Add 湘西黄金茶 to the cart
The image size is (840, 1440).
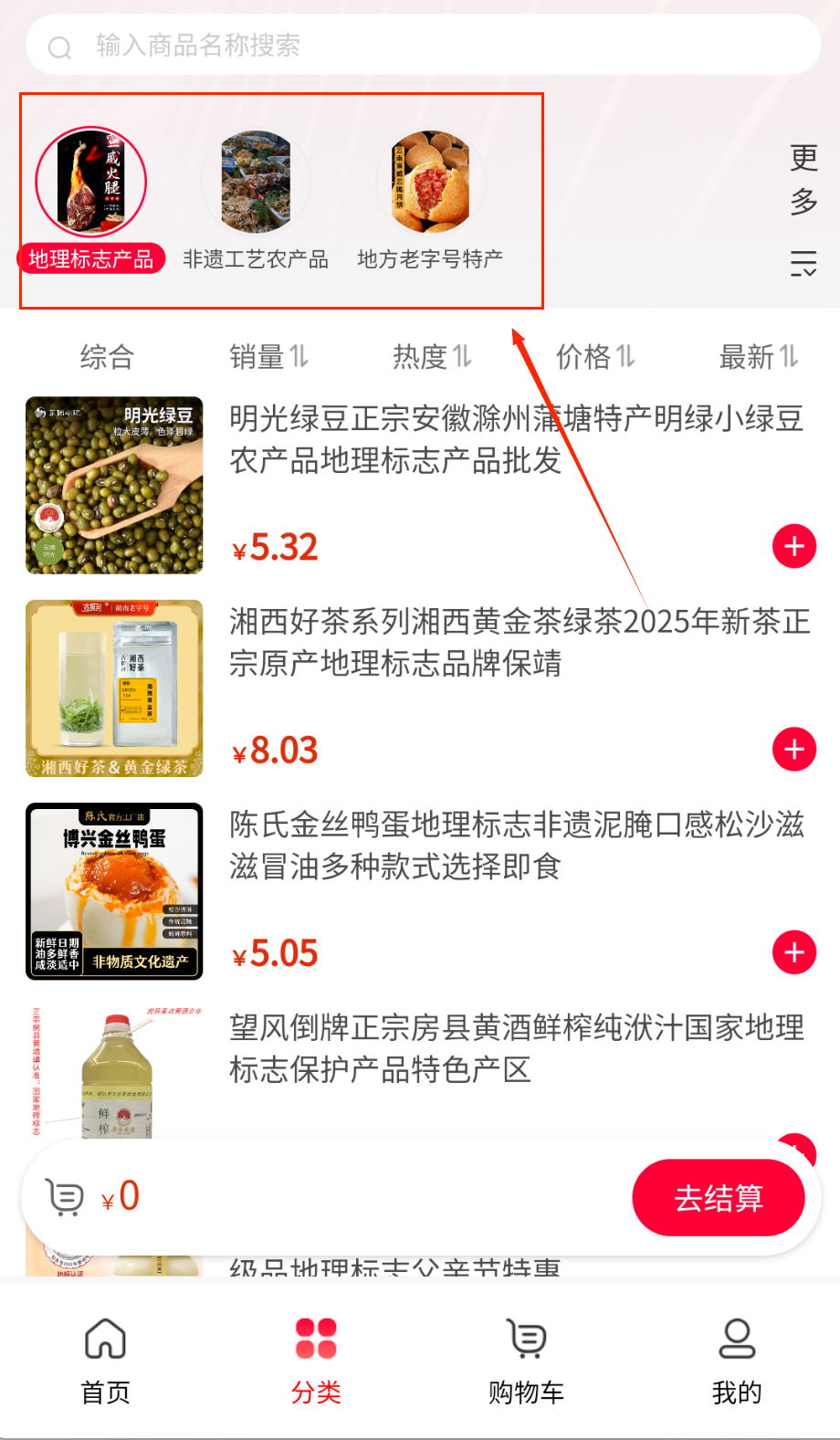coord(794,750)
